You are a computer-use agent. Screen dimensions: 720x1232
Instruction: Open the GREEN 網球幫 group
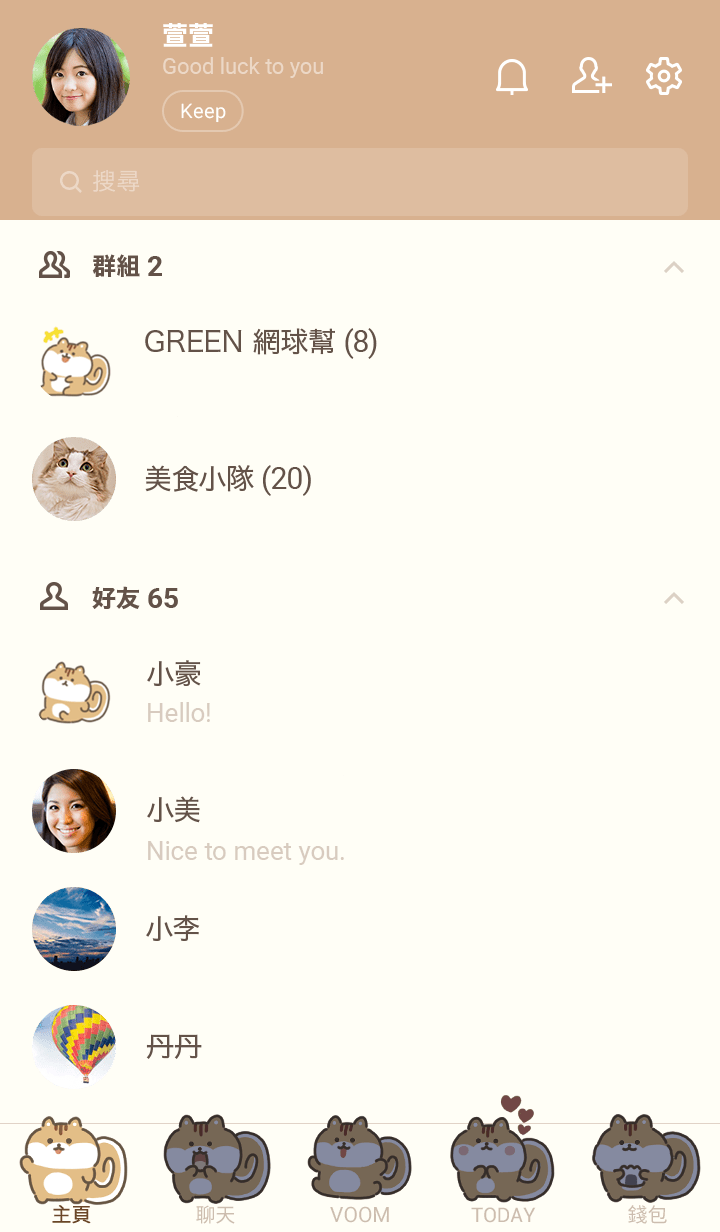pos(260,343)
